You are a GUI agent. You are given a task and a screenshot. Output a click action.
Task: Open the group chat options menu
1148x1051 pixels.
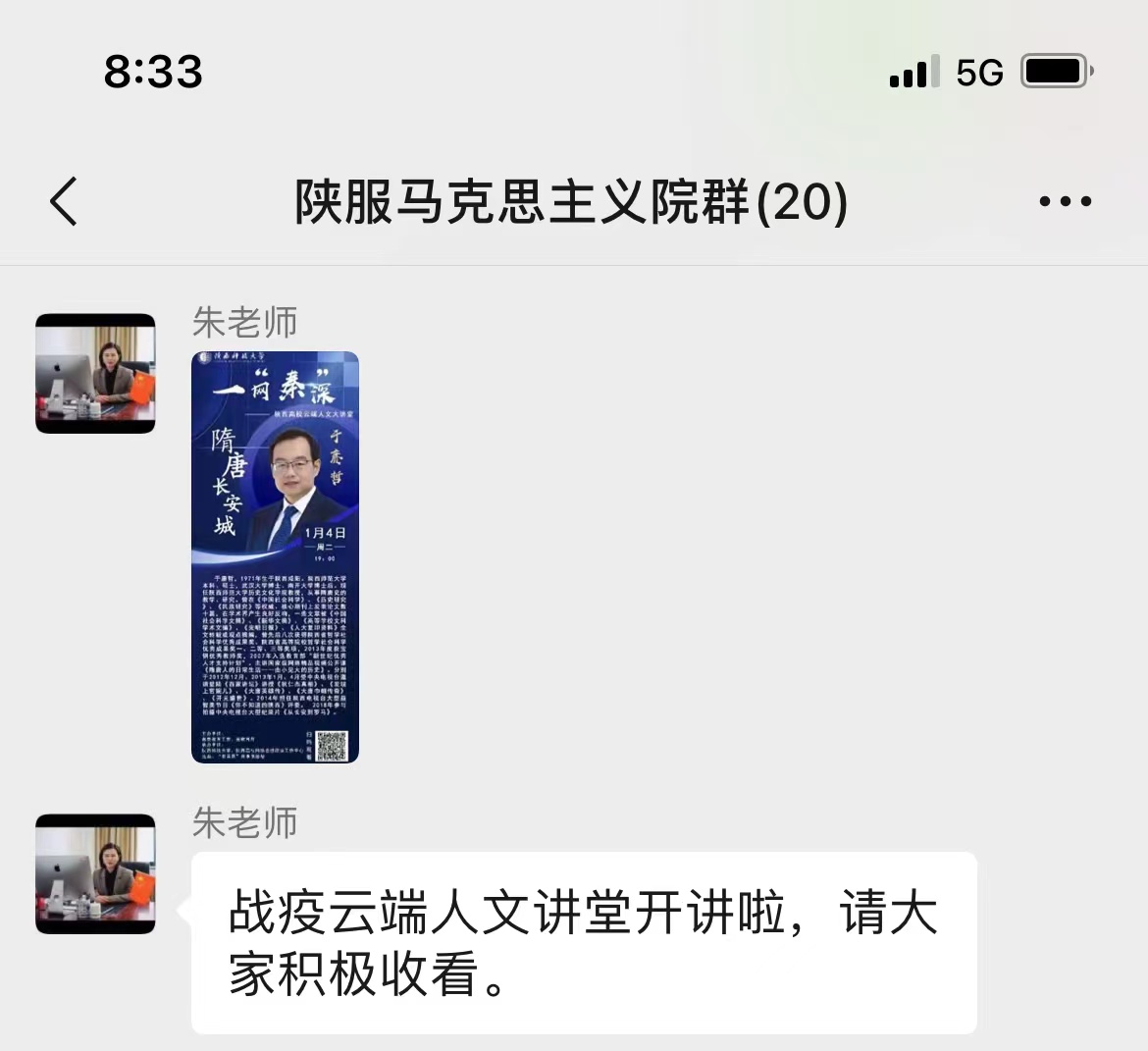pyautogui.click(x=1065, y=202)
